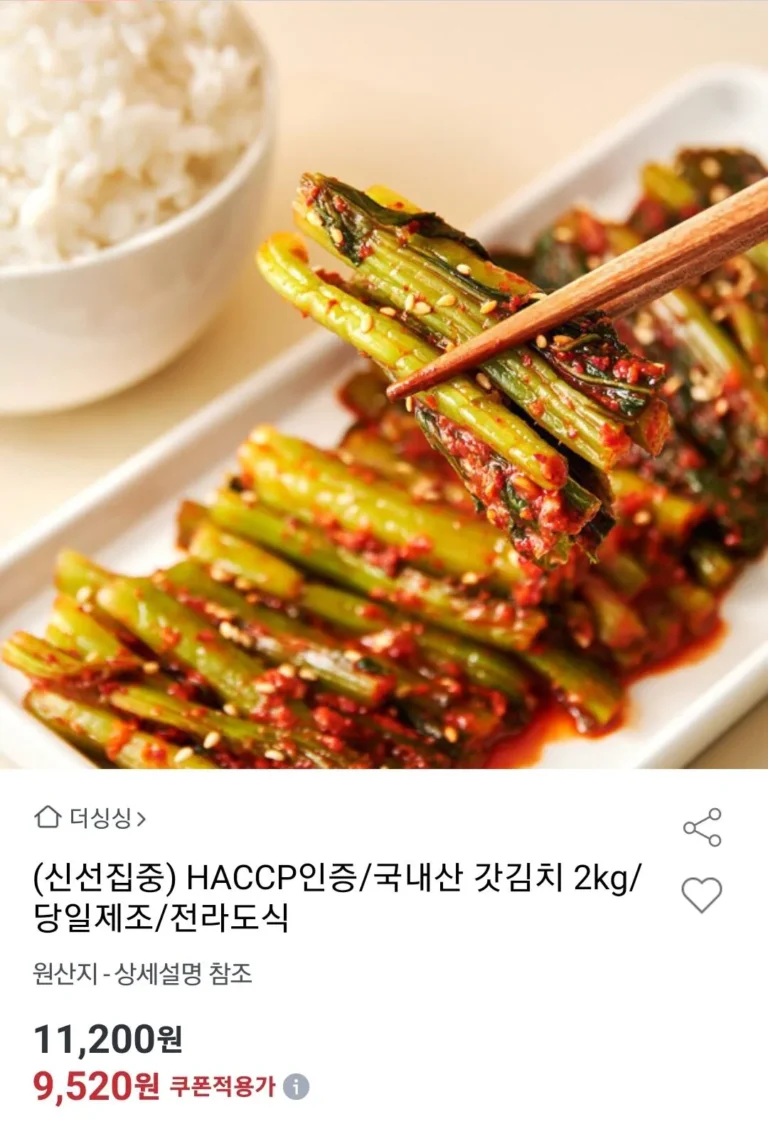Show coupon price info for 쿠폰적용가
Viewport: 768px width, 1129px height.
[296, 1087]
